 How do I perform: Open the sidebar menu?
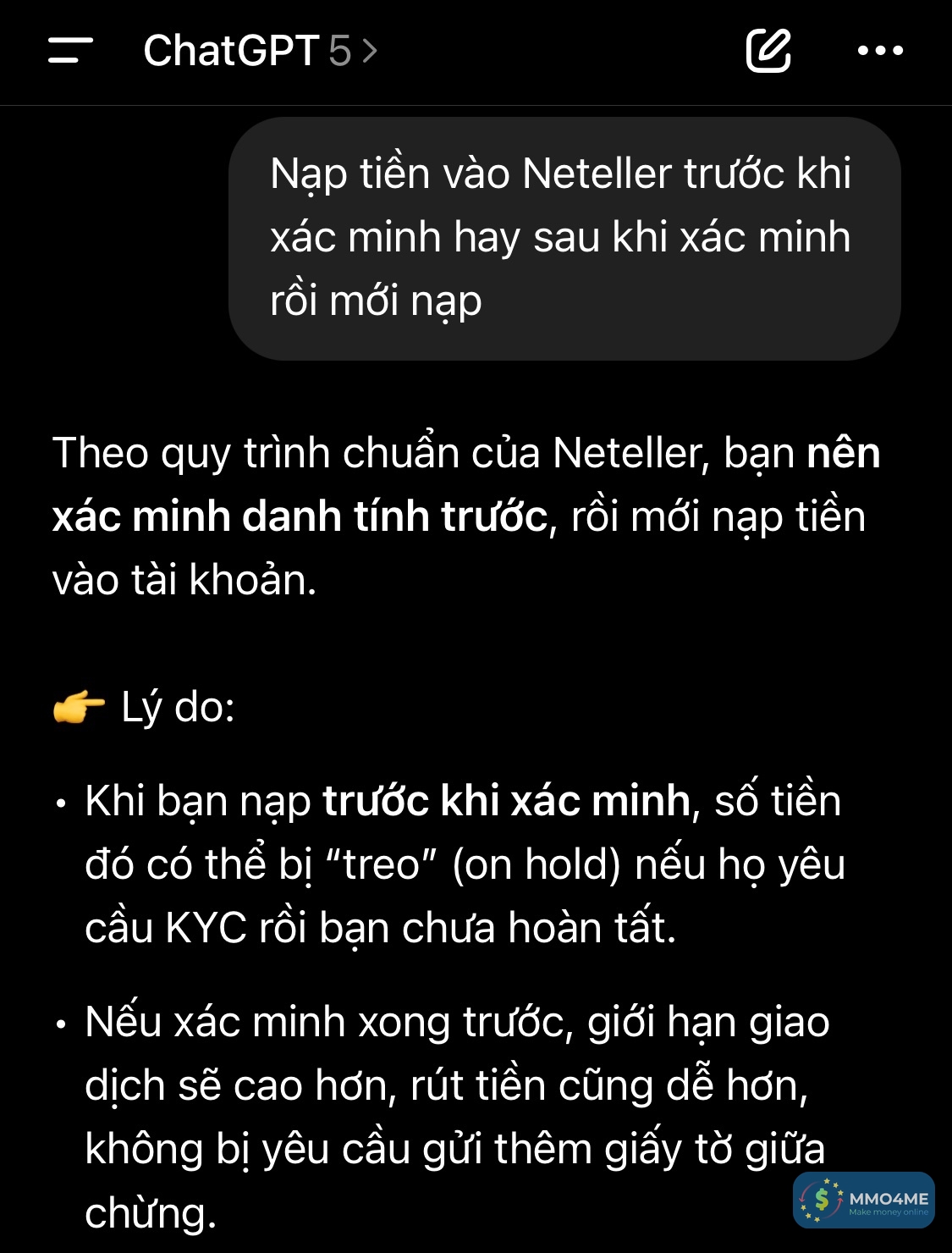pos(70,51)
